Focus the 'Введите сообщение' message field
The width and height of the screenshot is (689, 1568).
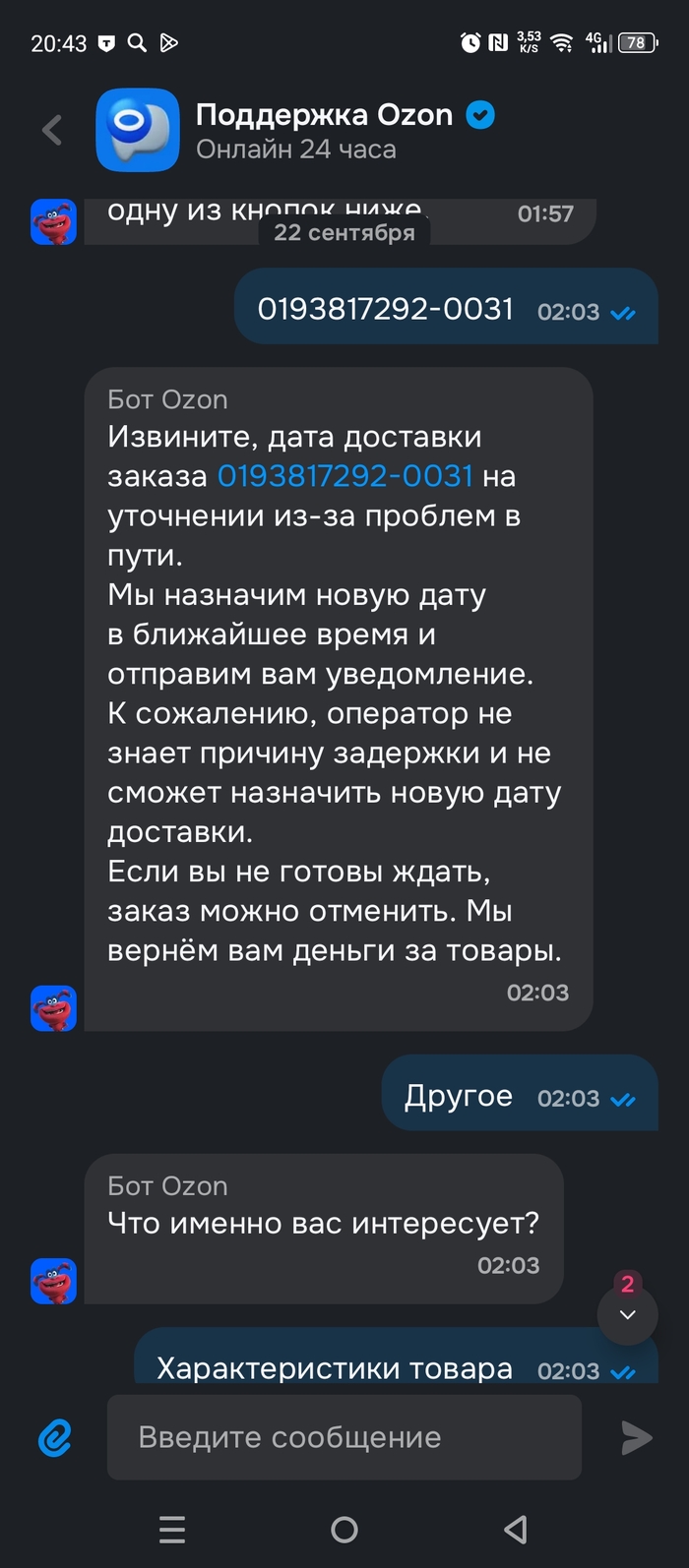(344, 1437)
